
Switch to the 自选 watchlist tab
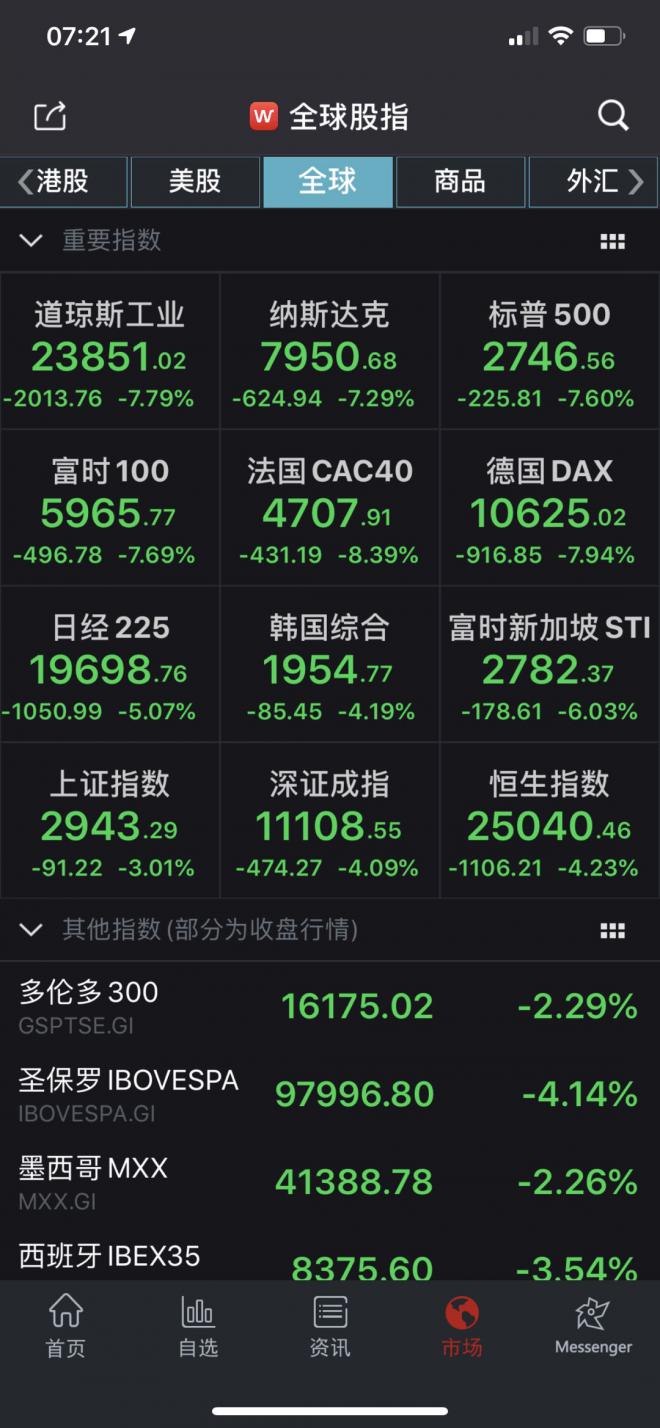click(198, 1324)
